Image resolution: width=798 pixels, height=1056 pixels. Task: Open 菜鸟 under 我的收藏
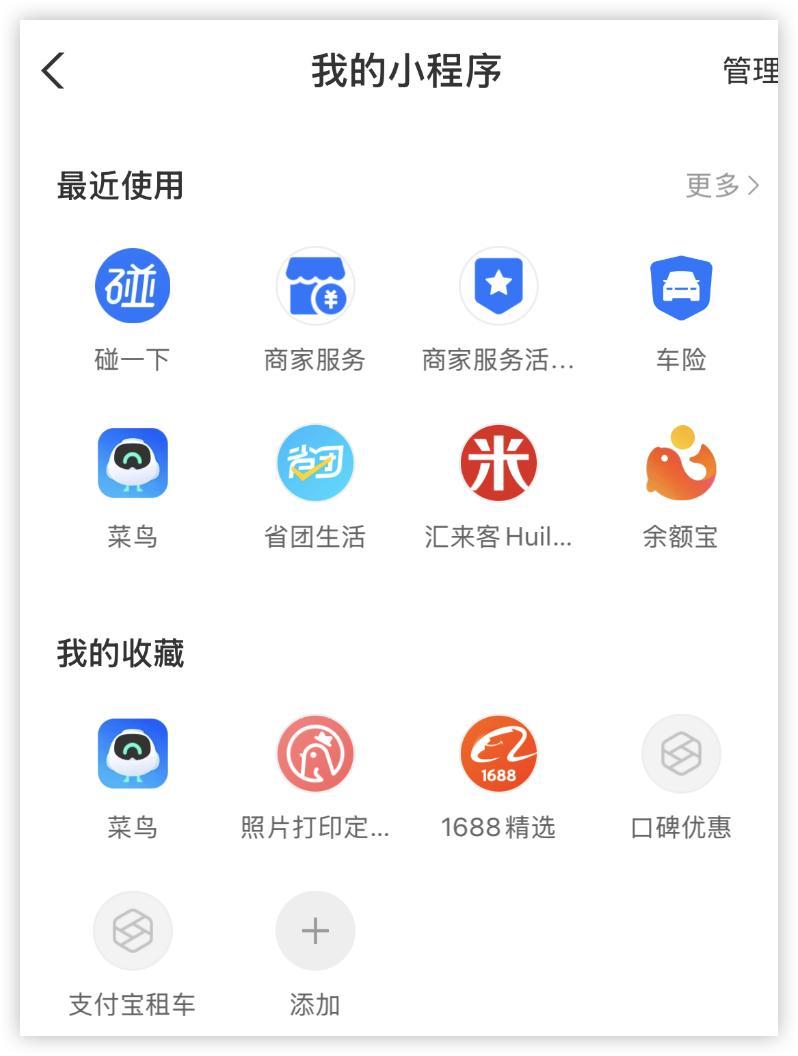tap(133, 754)
